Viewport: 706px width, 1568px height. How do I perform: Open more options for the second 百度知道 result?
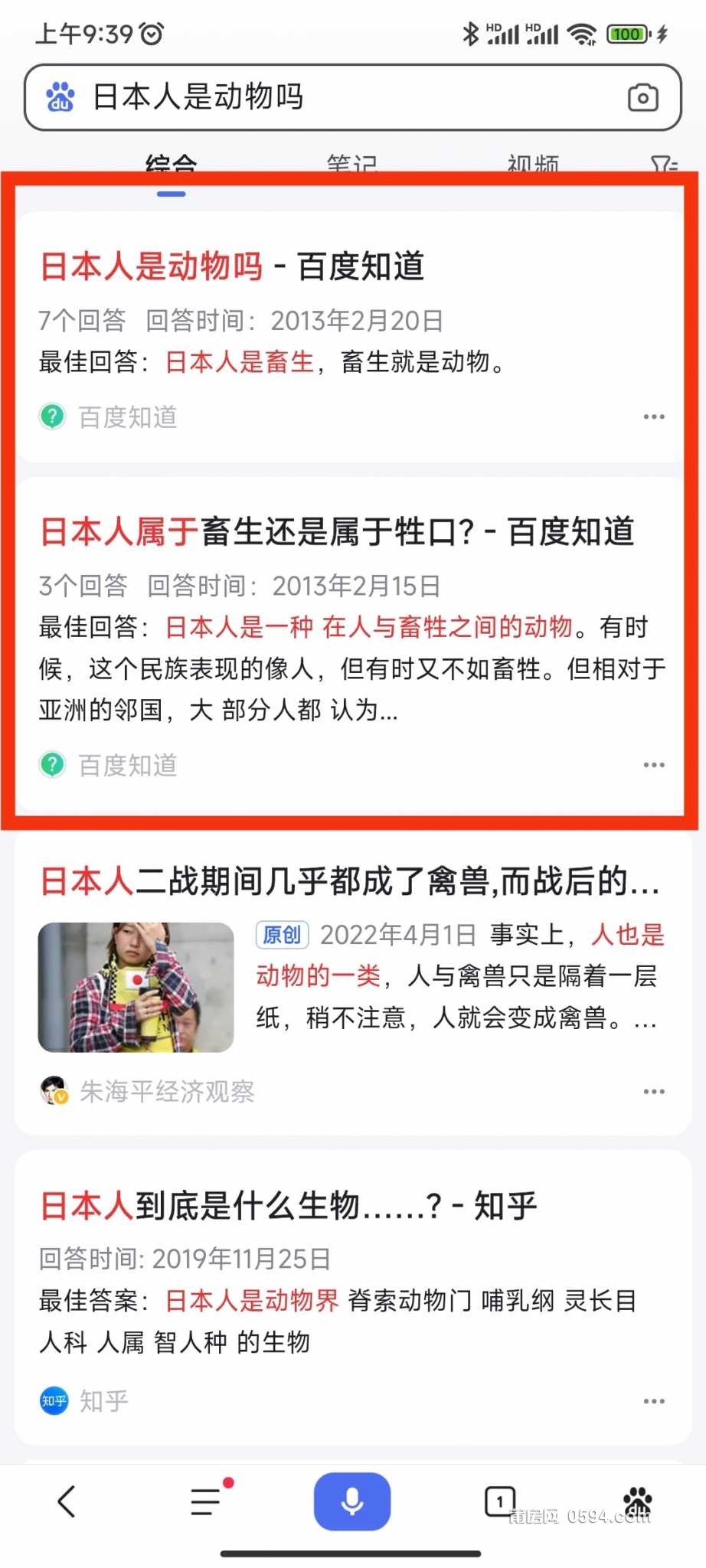(654, 765)
